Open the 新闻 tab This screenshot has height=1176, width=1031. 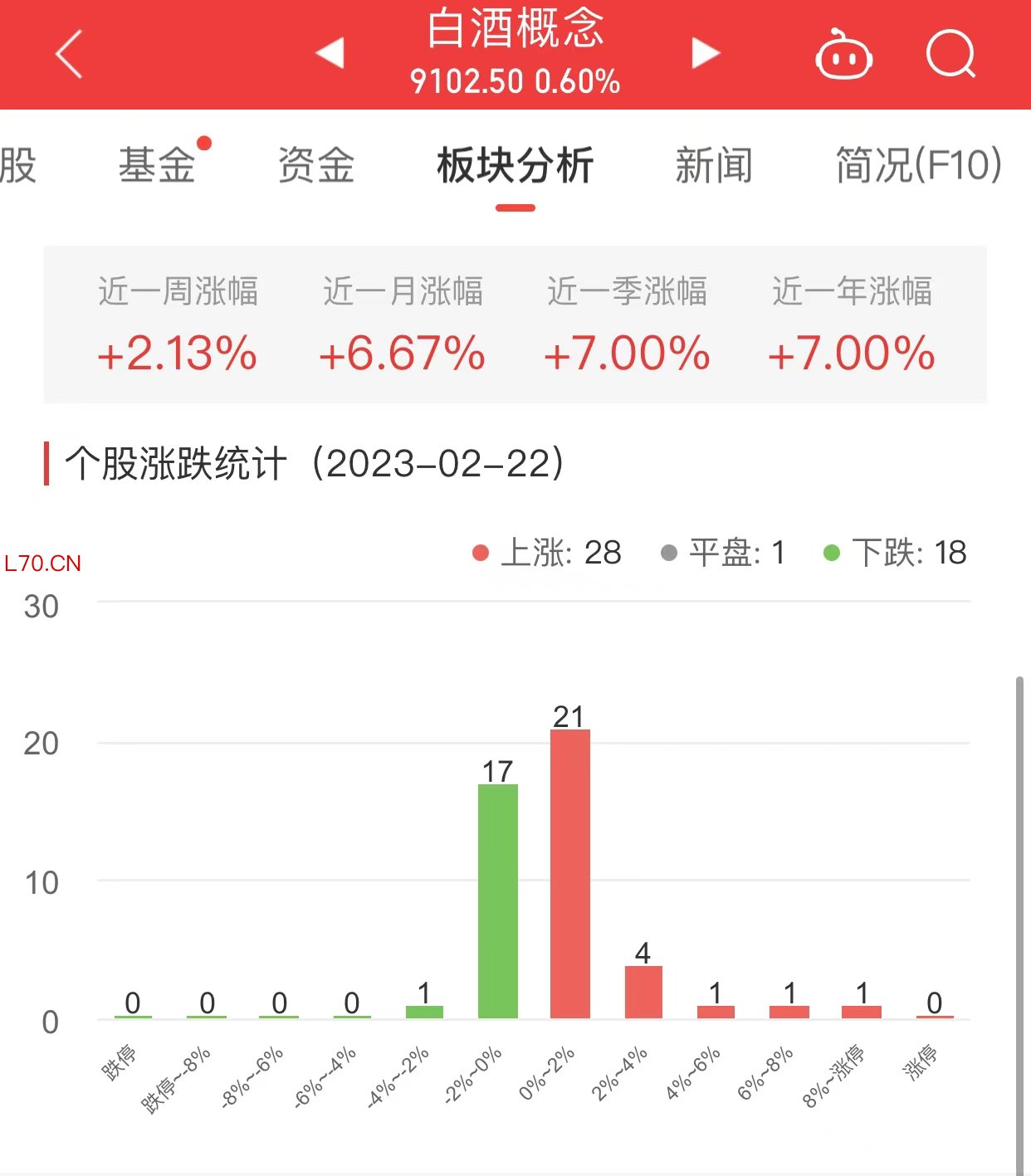tap(714, 164)
